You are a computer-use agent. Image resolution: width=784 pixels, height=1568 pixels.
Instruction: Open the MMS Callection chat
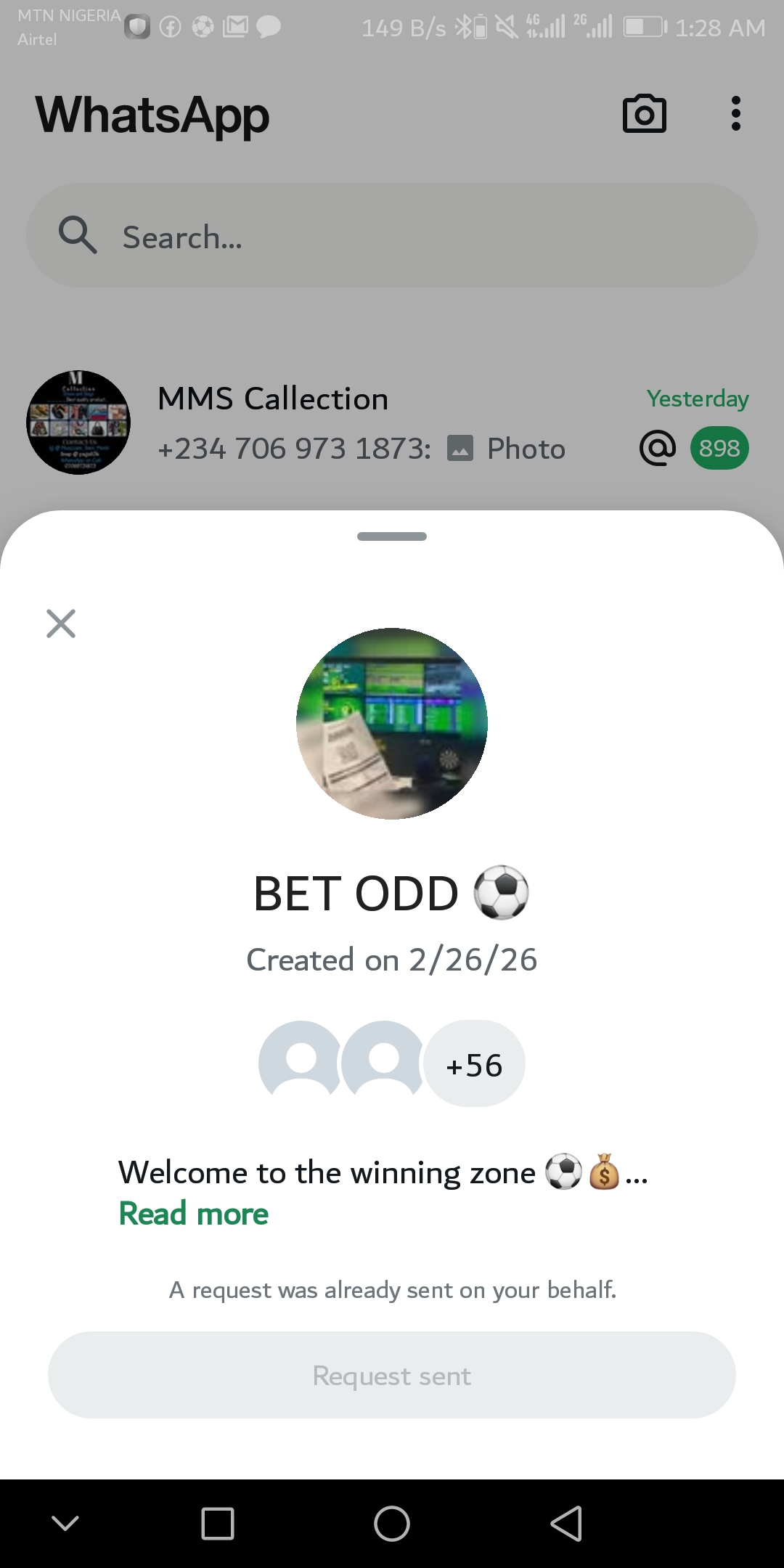(x=392, y=423)
